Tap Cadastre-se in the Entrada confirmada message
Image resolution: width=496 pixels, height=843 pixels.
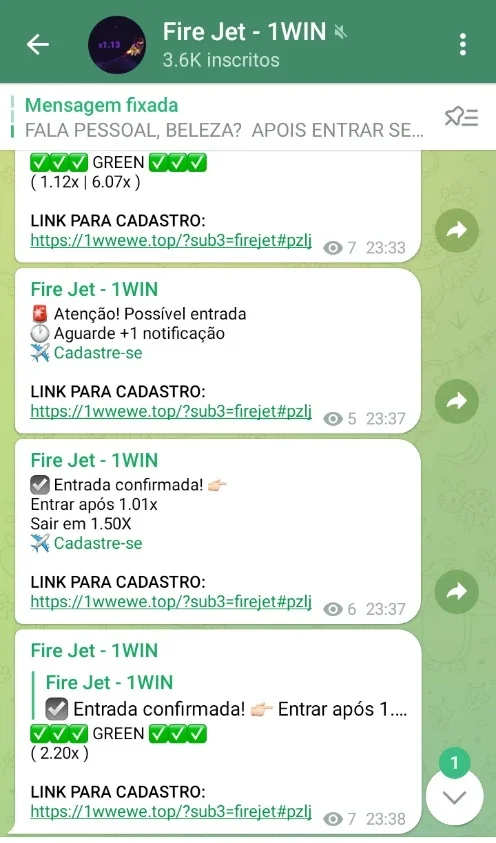tap(98, 544)
